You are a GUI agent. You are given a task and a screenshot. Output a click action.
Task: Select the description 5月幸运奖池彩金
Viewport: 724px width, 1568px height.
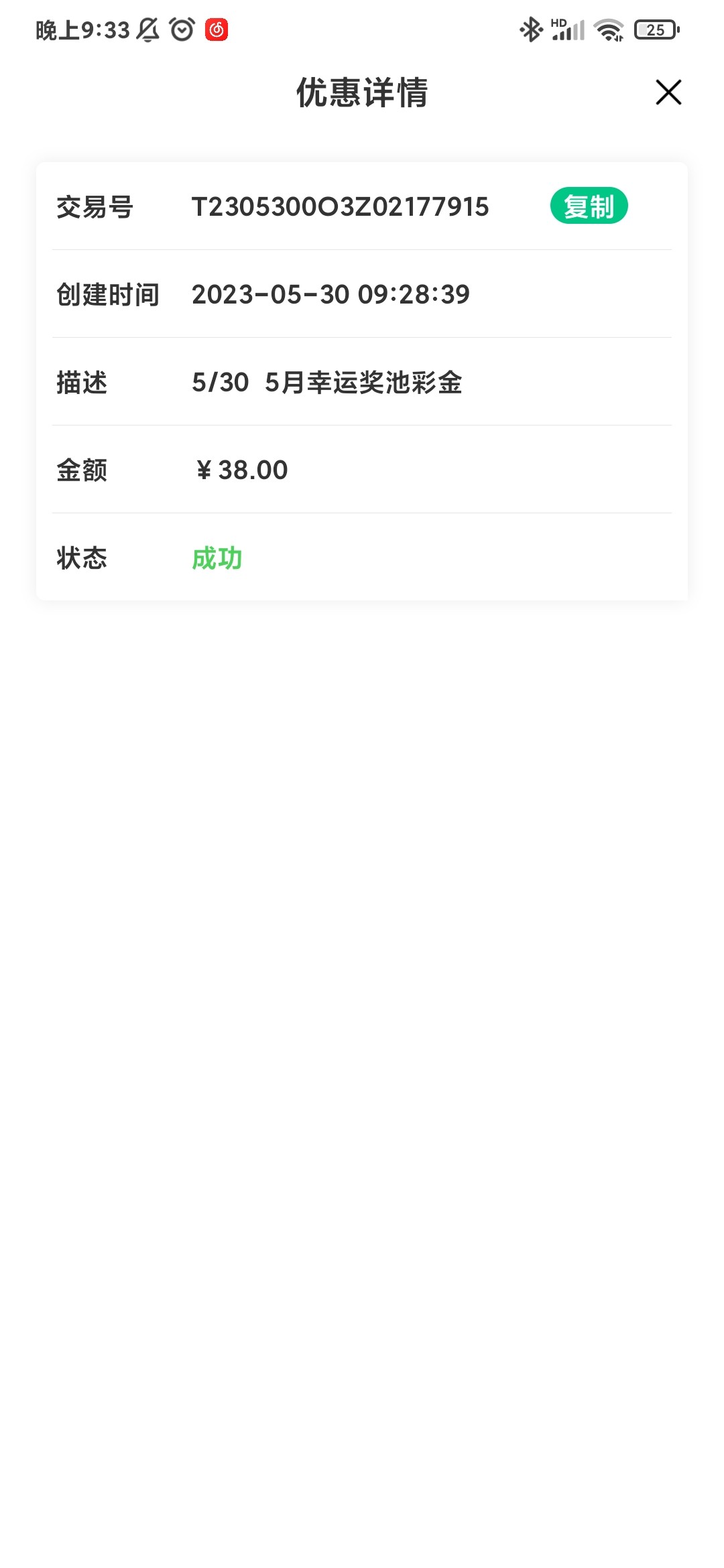tap(328, 383)
